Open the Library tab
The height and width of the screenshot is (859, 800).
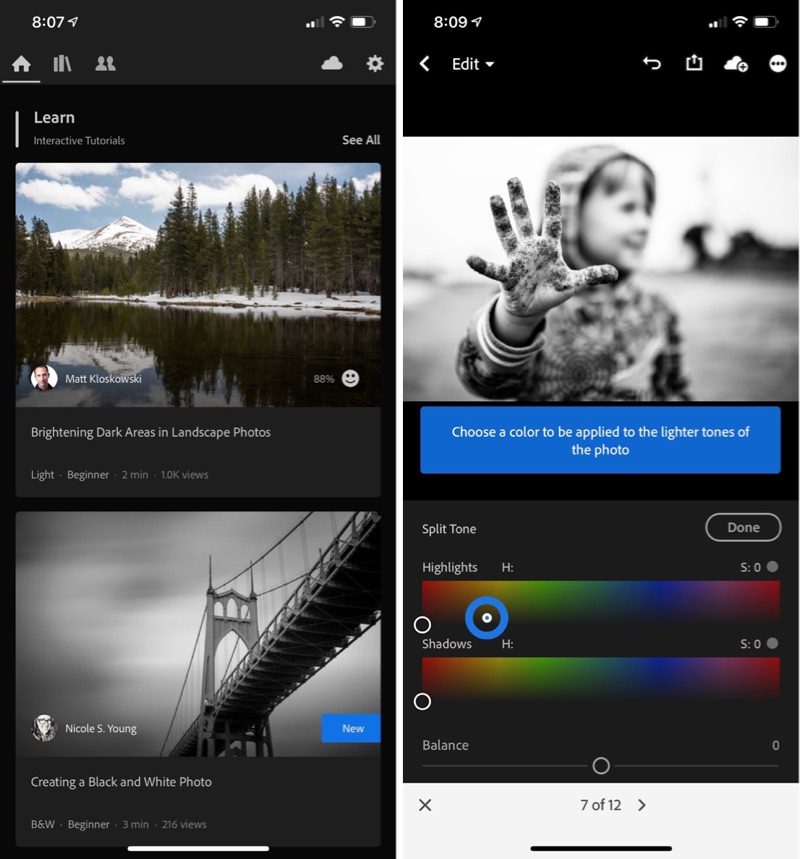pyautogui.click(x=63, y=64)
